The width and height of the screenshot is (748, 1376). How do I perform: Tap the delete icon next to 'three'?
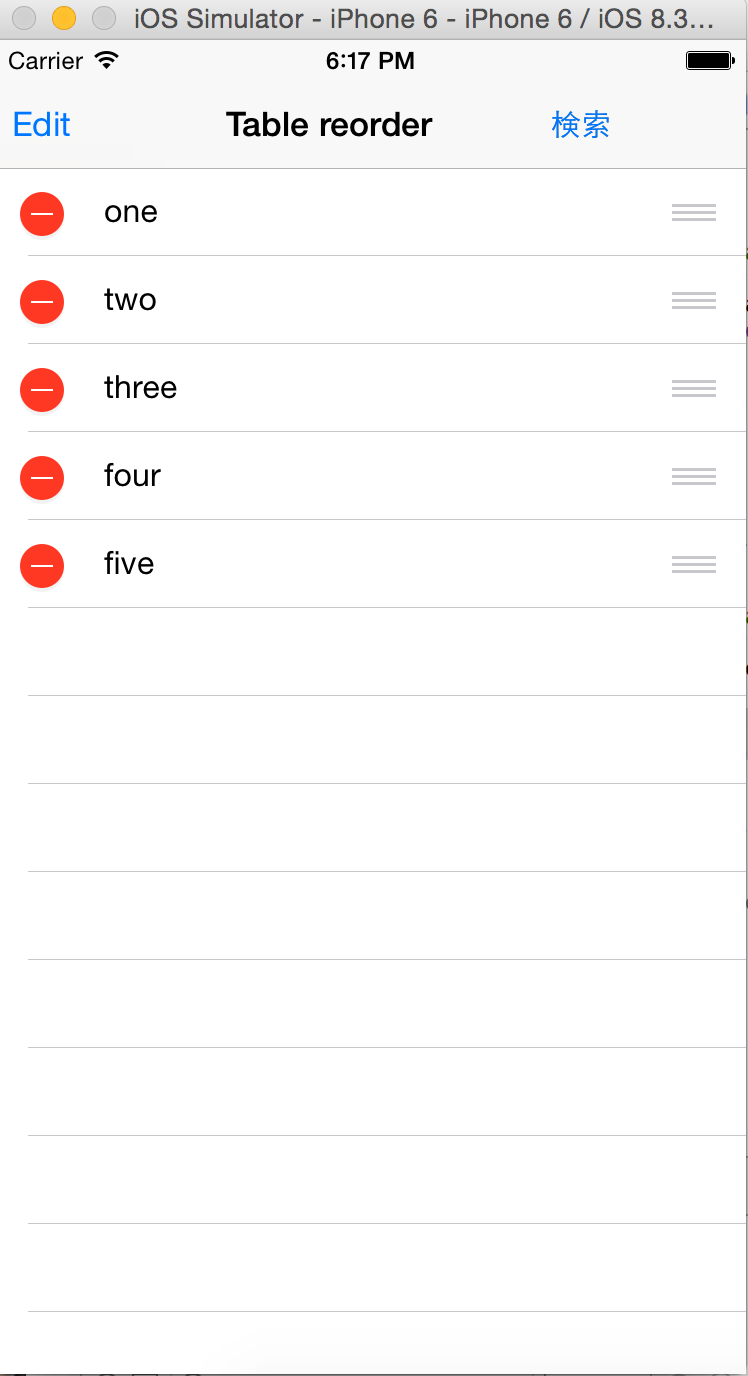tap(41, 389)
